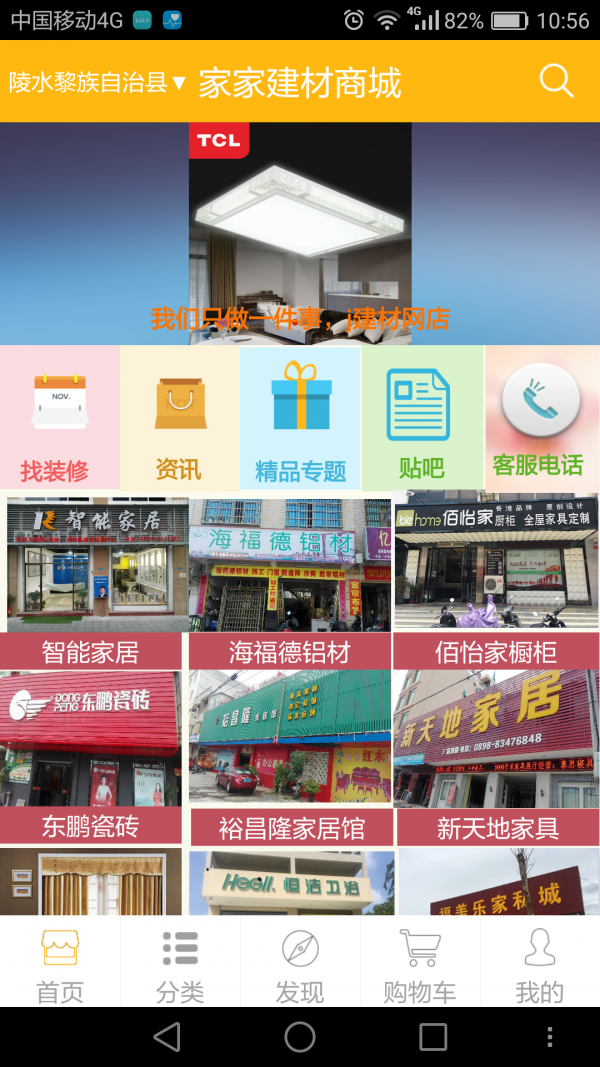Image resolution: width=600 pixels, height=1067 pixels.
Task: Open the 购物车 shopping cart tab
Action: [x=420, y=965]
